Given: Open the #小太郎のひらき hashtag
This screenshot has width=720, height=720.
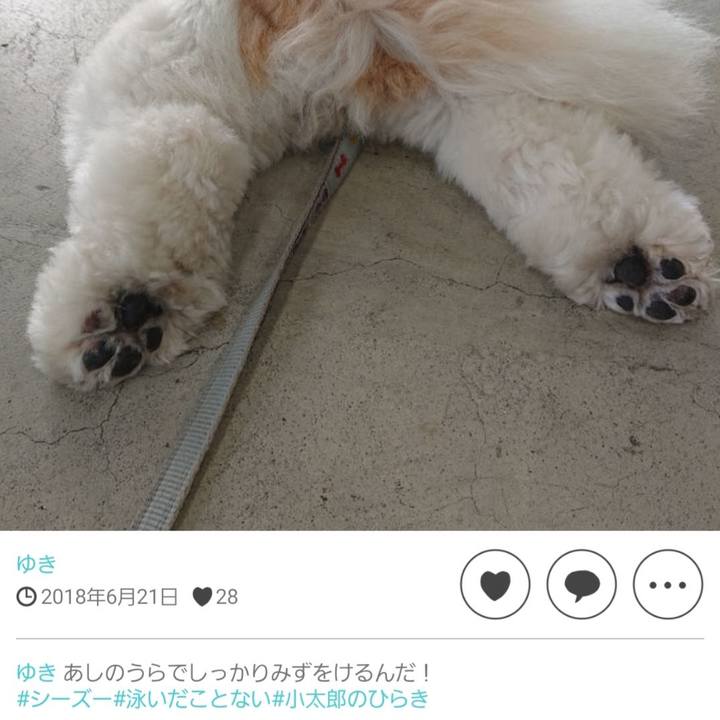Looking at the screenshot, I should [x=350, y=699].
